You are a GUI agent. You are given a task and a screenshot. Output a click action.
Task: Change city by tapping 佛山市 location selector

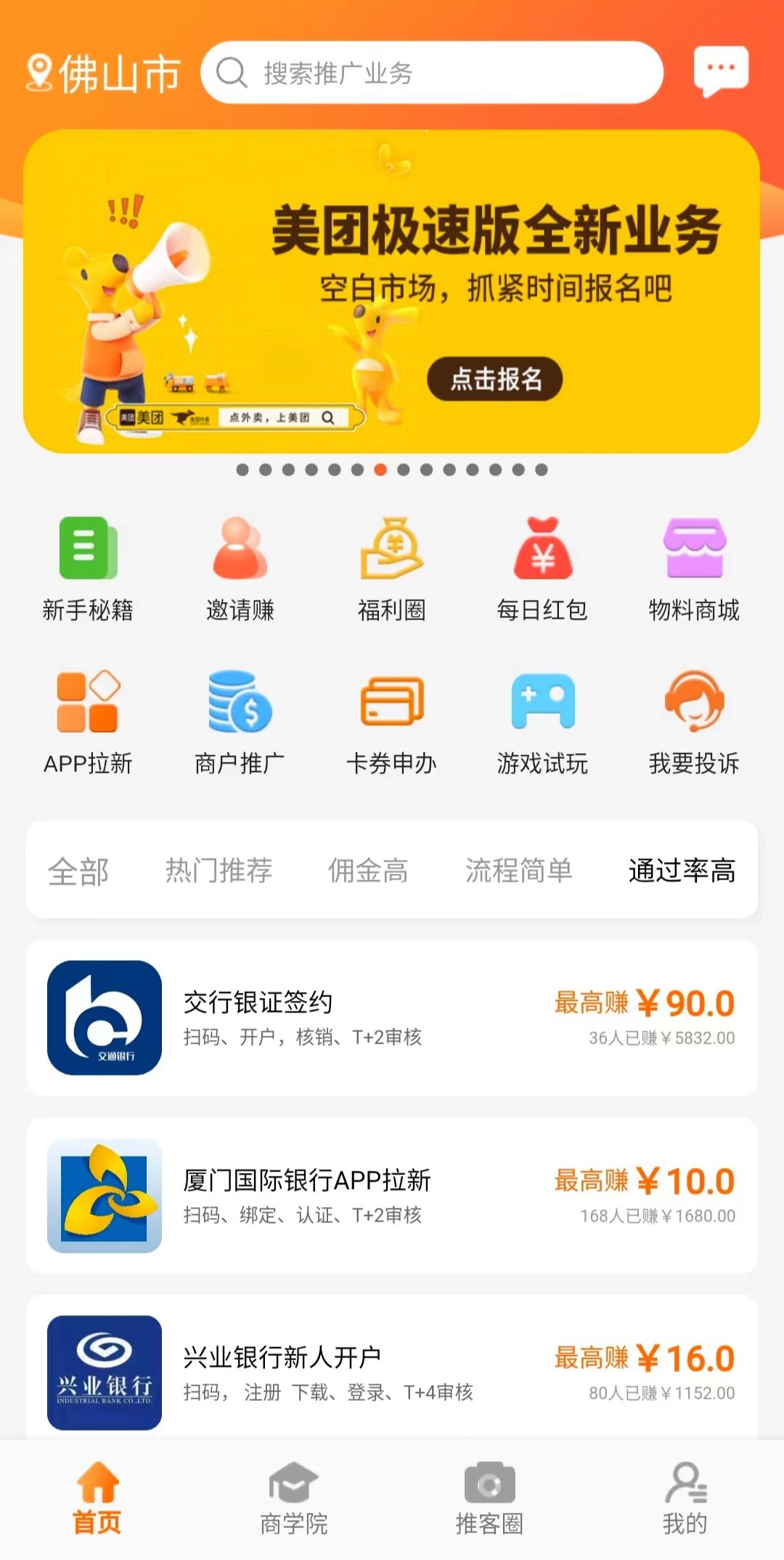coord(106,73)
